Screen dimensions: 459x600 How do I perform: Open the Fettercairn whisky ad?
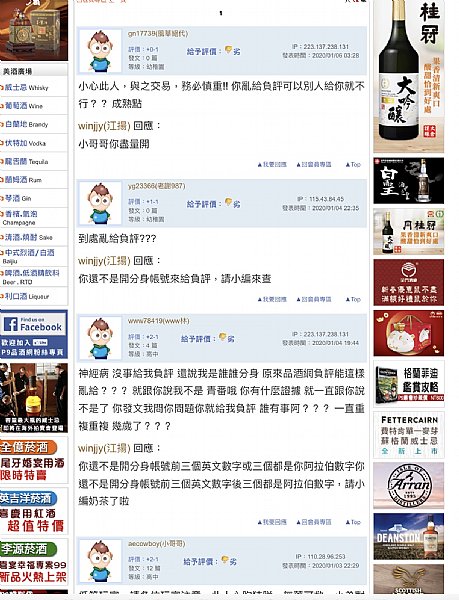coord(409,435)
